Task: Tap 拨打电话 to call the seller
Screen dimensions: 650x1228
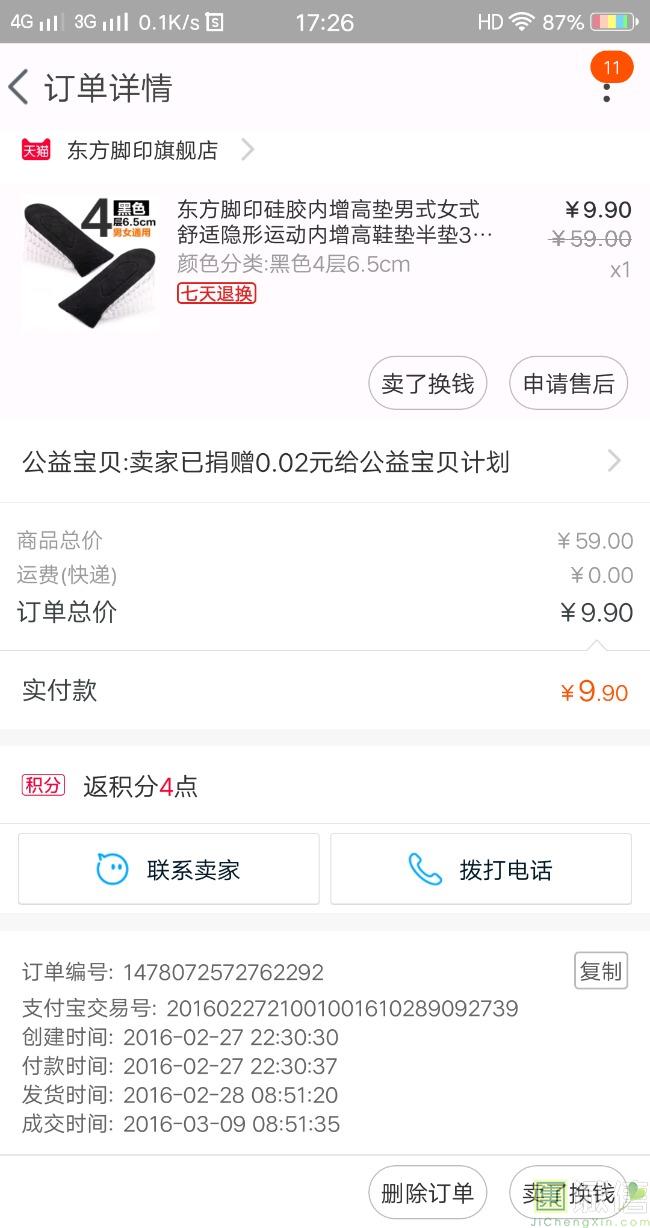Action: pyautogui.click(x=481, y=869)
